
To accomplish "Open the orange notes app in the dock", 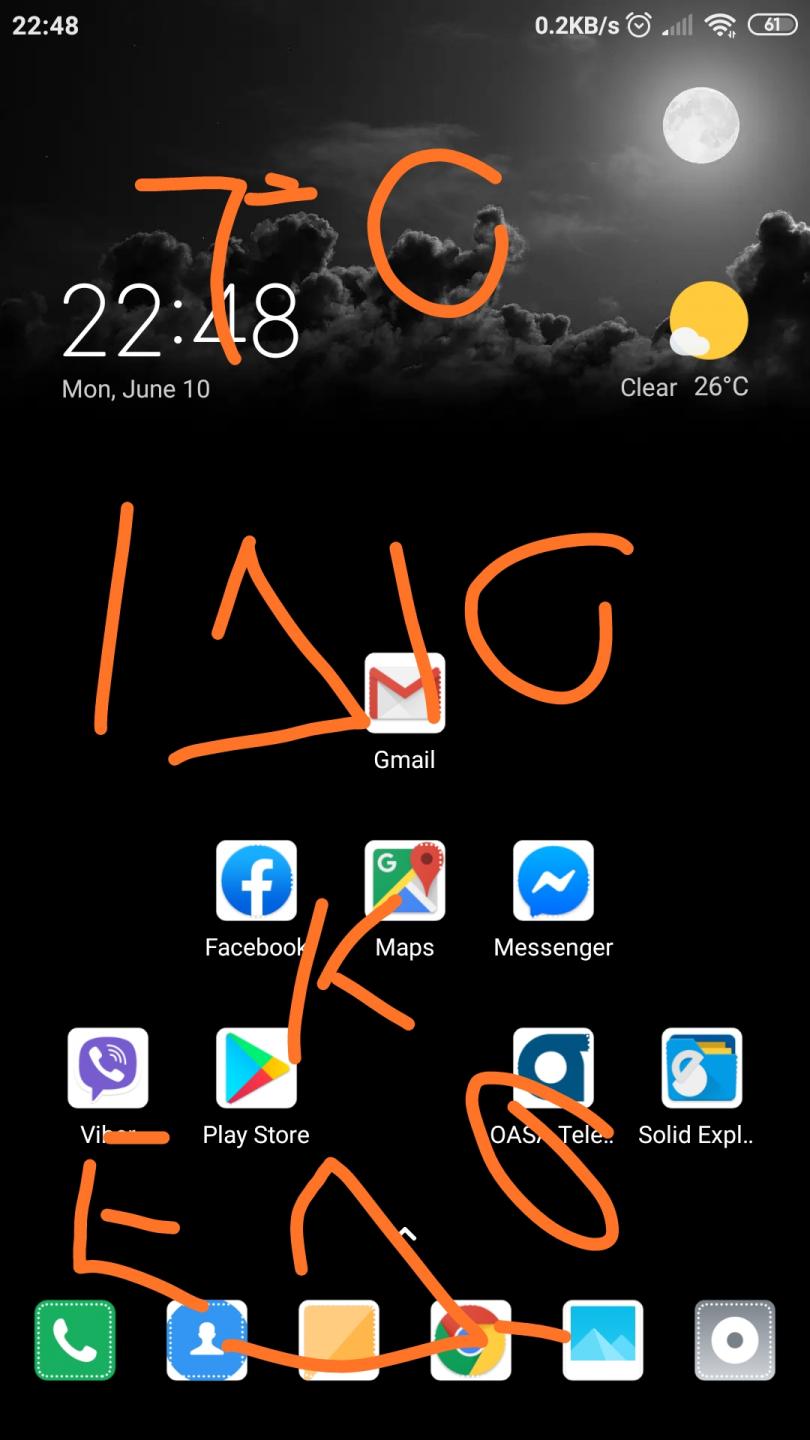I will [339, 1340].
